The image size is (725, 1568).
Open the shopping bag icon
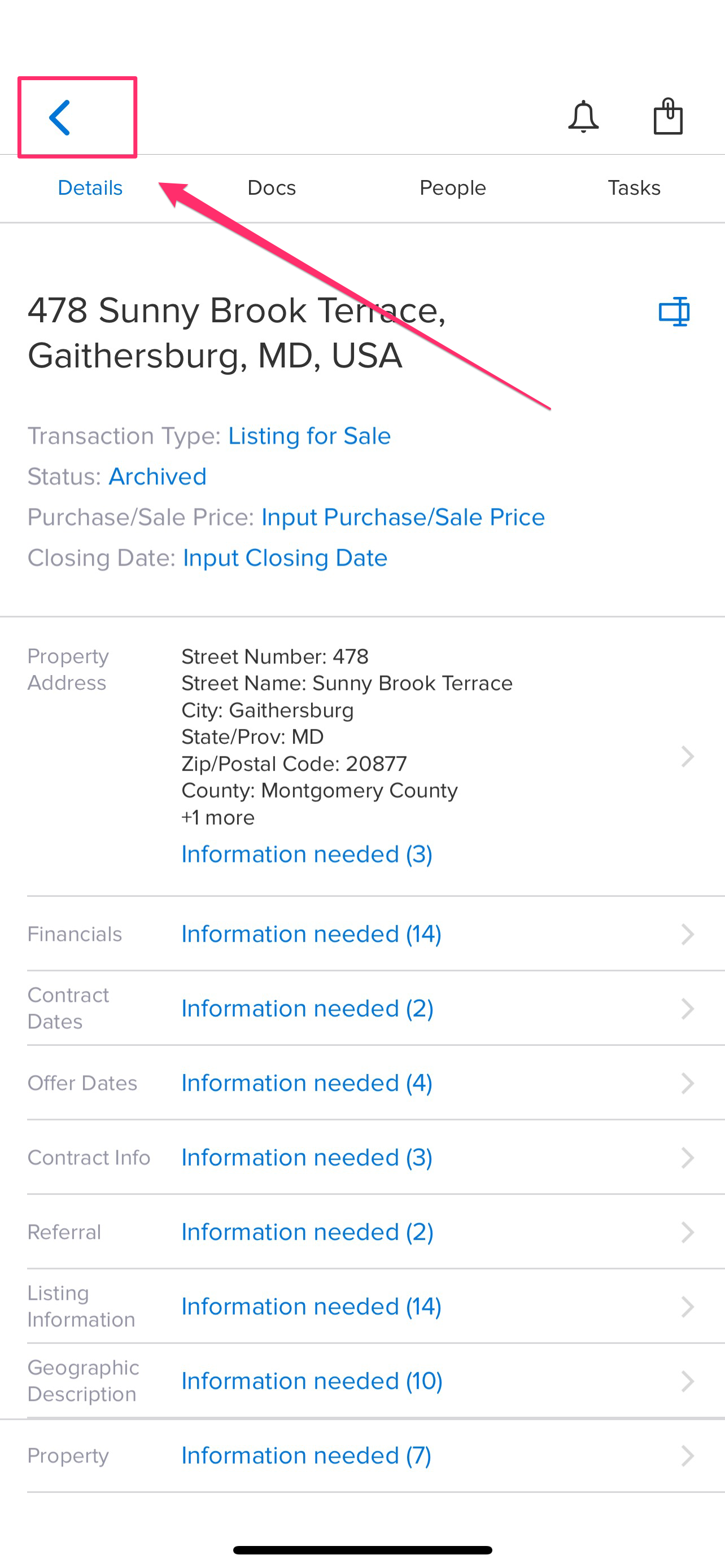coord(667,117)
